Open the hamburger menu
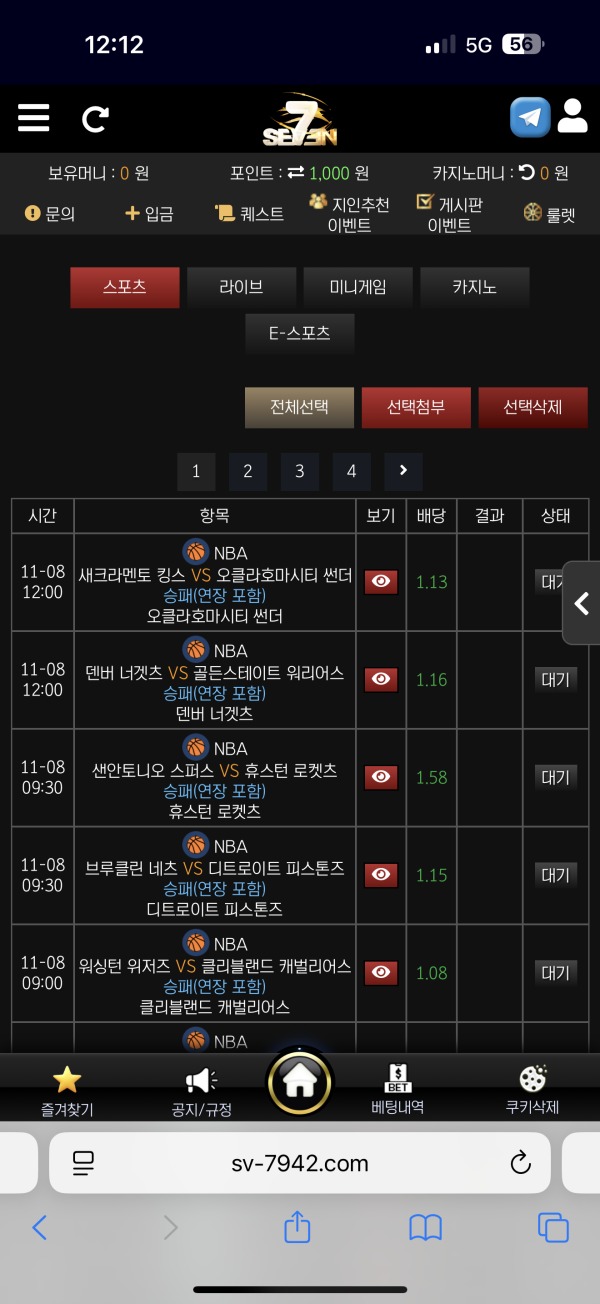This screenshot has height=1304, width=600. click(x=33, y=118)
